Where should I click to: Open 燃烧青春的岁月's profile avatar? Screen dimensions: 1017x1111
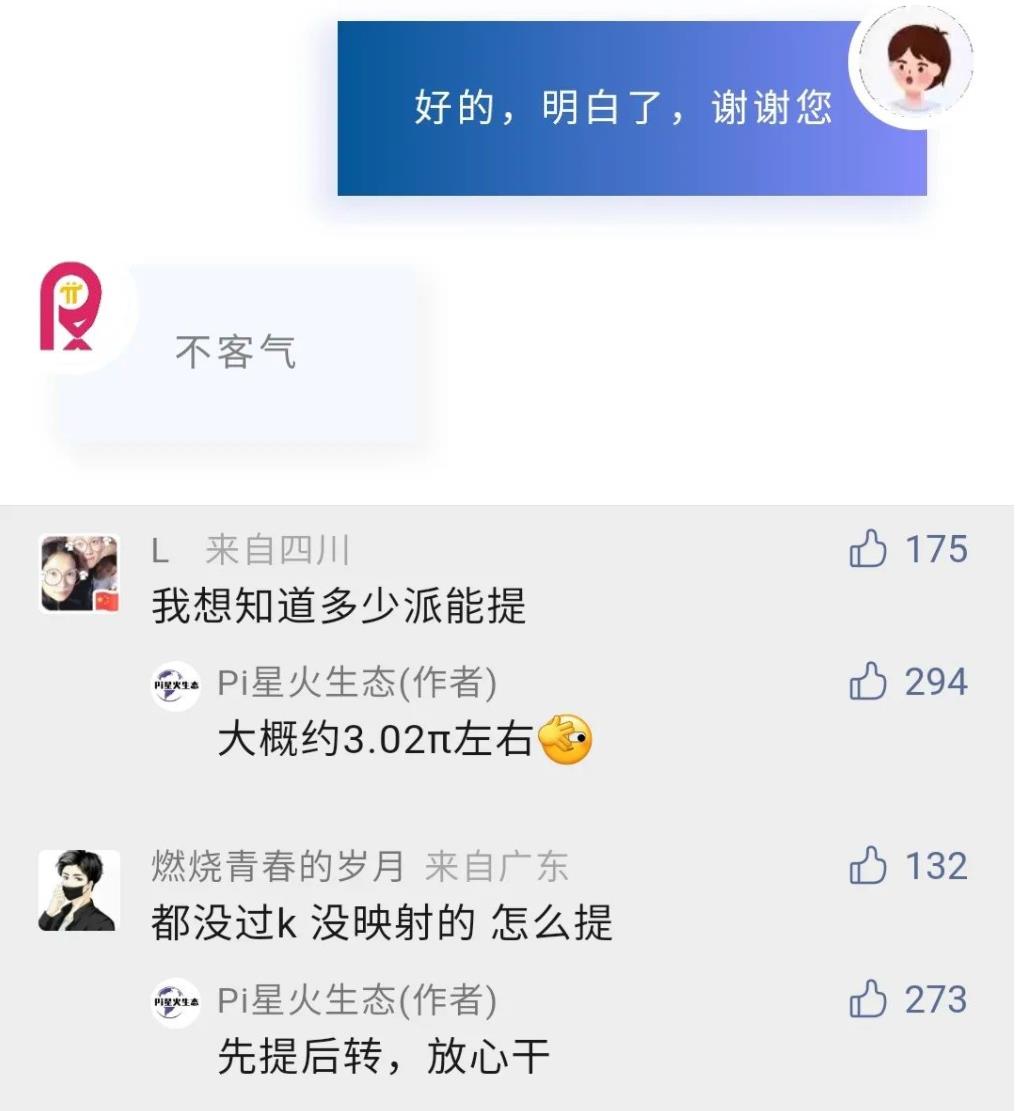[x=79, y=890]
